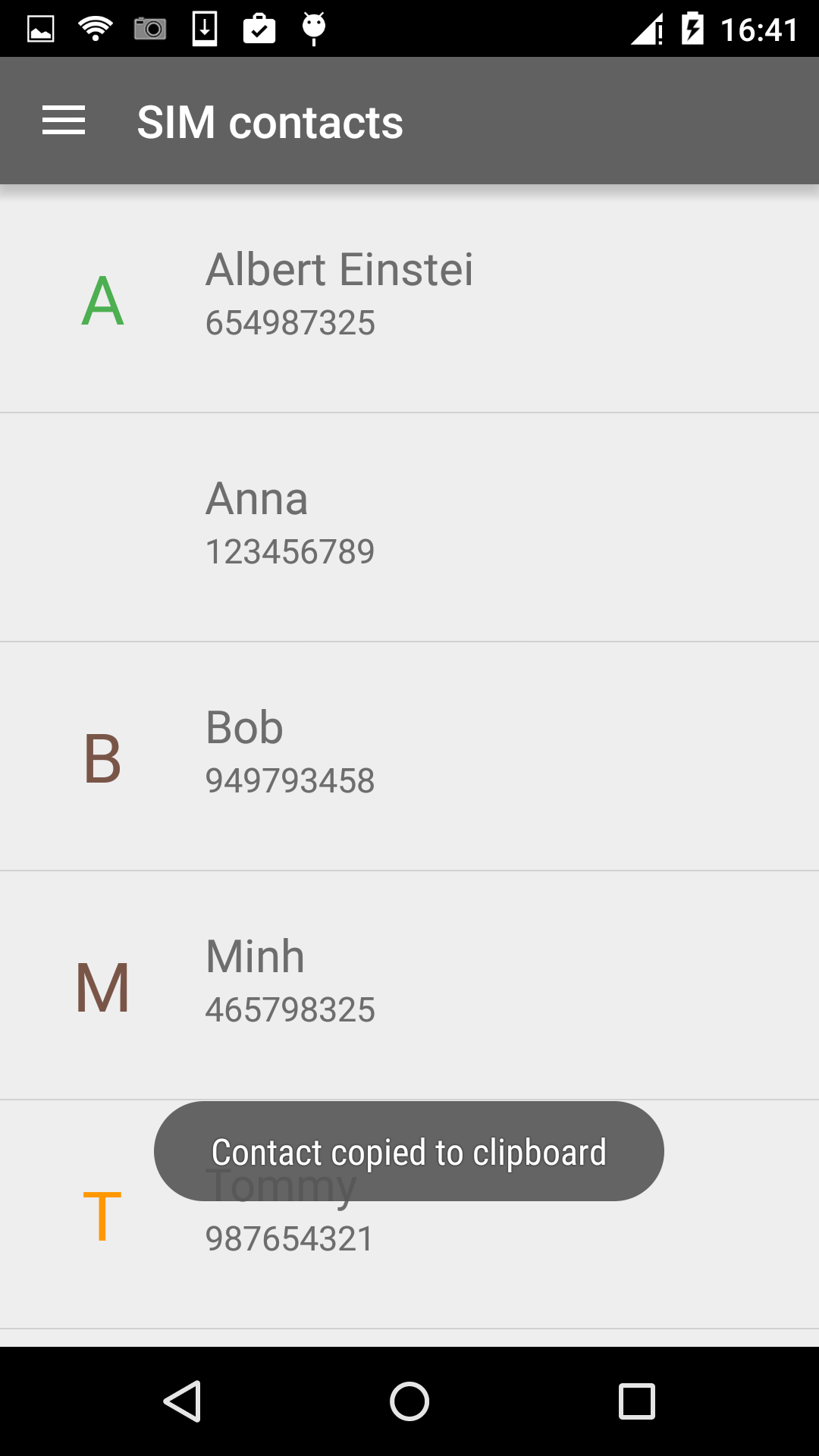This screenshot has width=819, height=1456.
Task: Tap the camera icon in the status bar
Action: pyautogui.click(x=149, y=27)
